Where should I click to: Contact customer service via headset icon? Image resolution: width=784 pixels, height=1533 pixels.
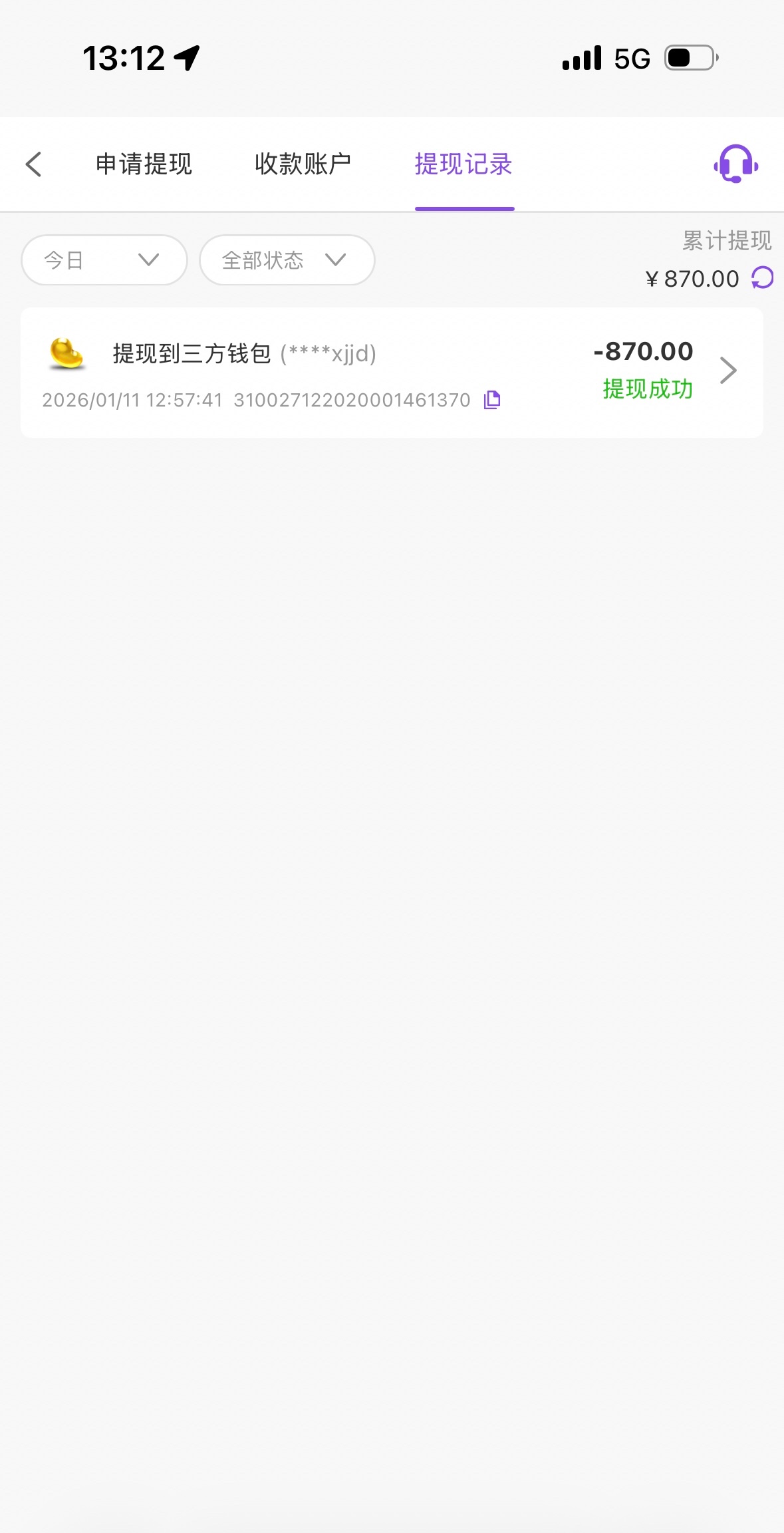[735, 164]
